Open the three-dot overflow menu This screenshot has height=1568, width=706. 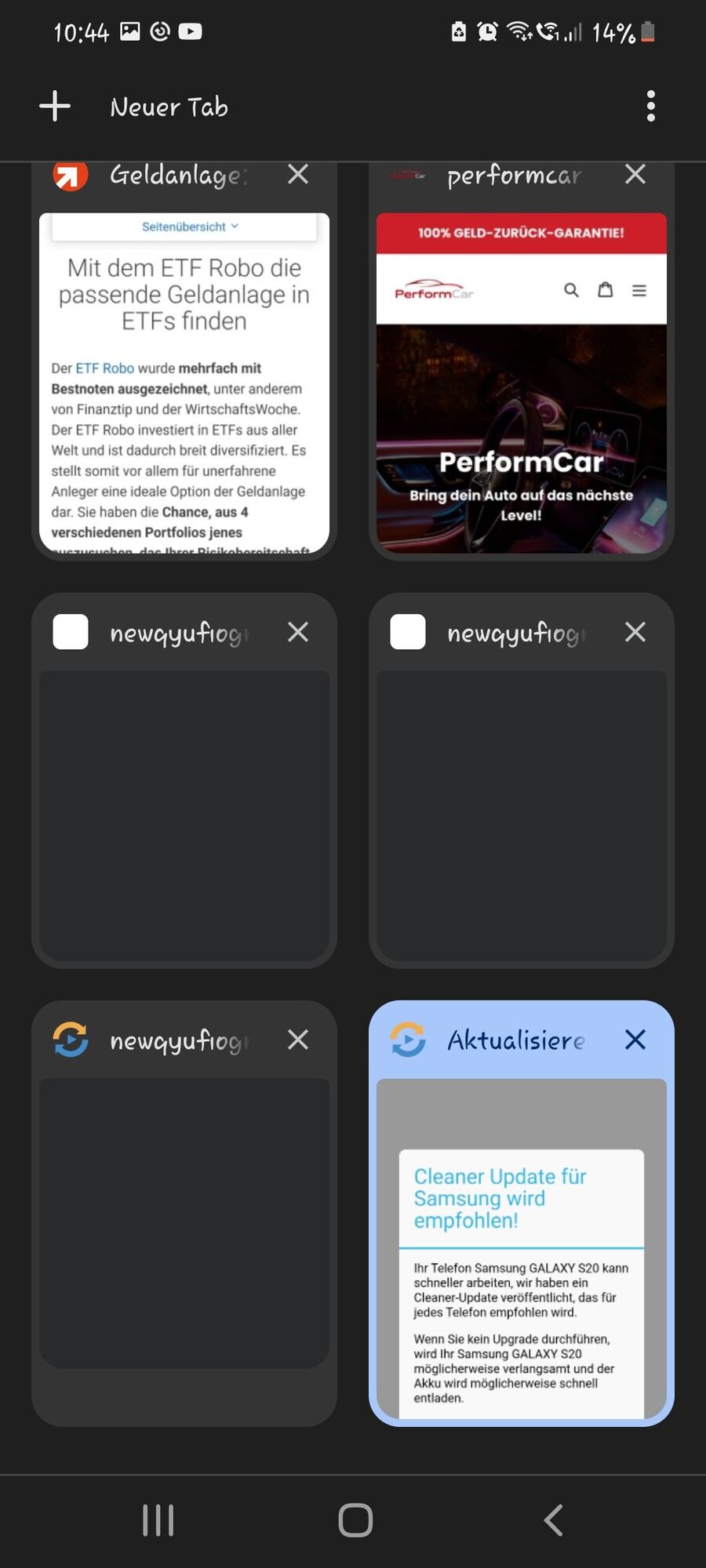650,106
